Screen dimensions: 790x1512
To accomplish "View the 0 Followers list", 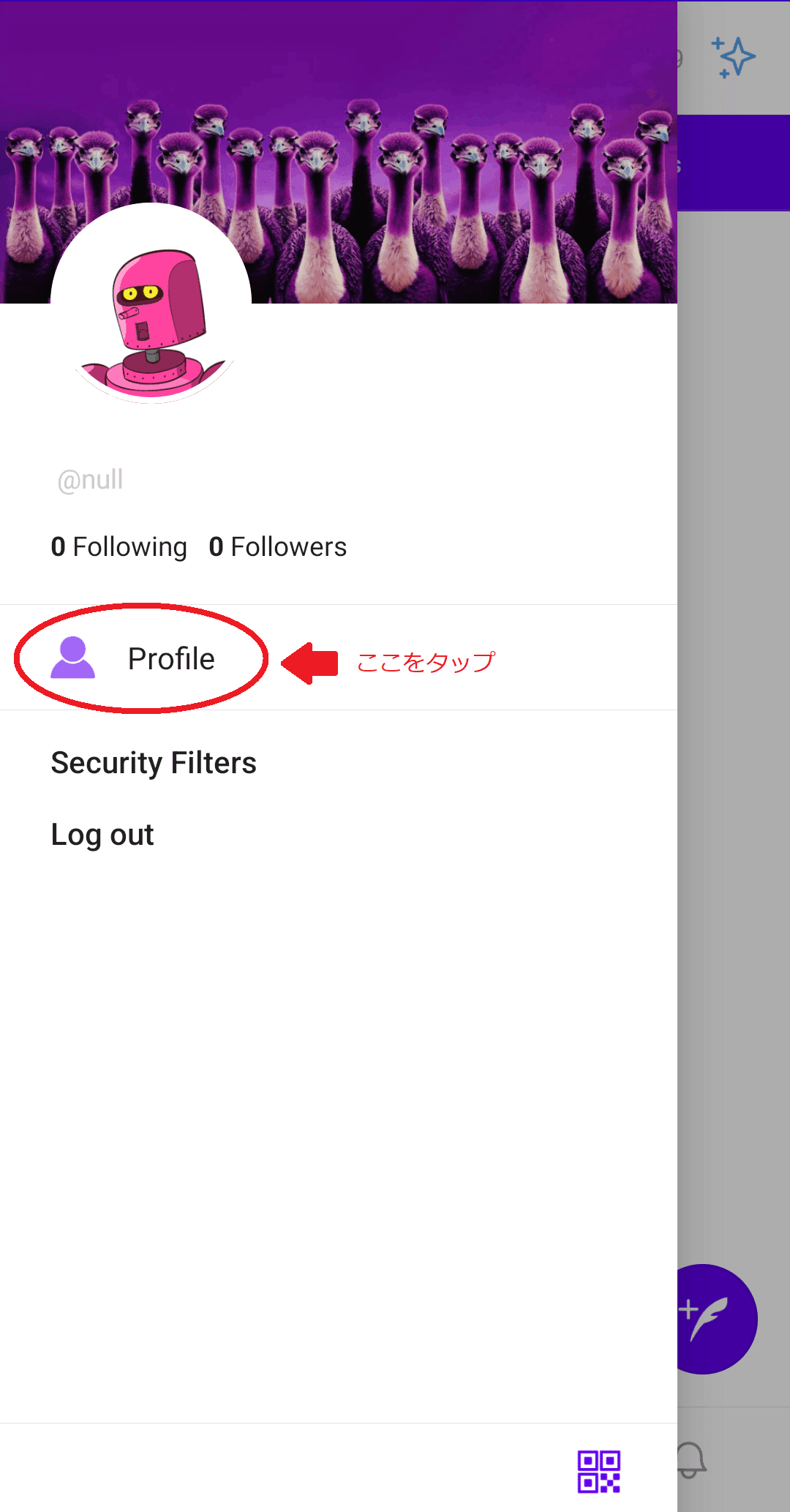I will pyautogui.click(x=278, y=547).
